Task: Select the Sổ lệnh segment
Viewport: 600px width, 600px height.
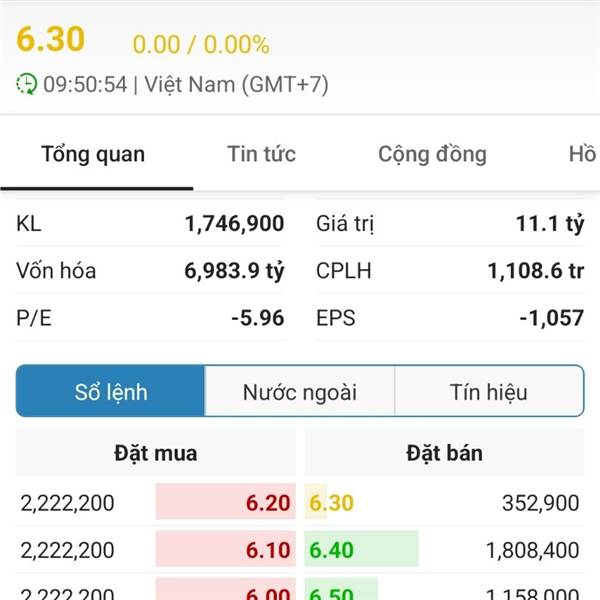Action: tap(111, 392)
